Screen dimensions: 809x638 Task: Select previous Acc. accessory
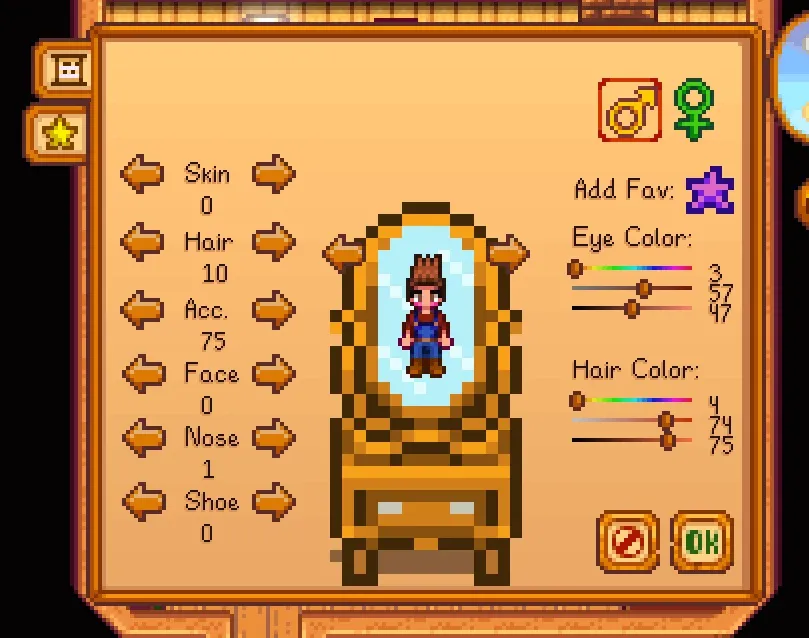point(142,309)
